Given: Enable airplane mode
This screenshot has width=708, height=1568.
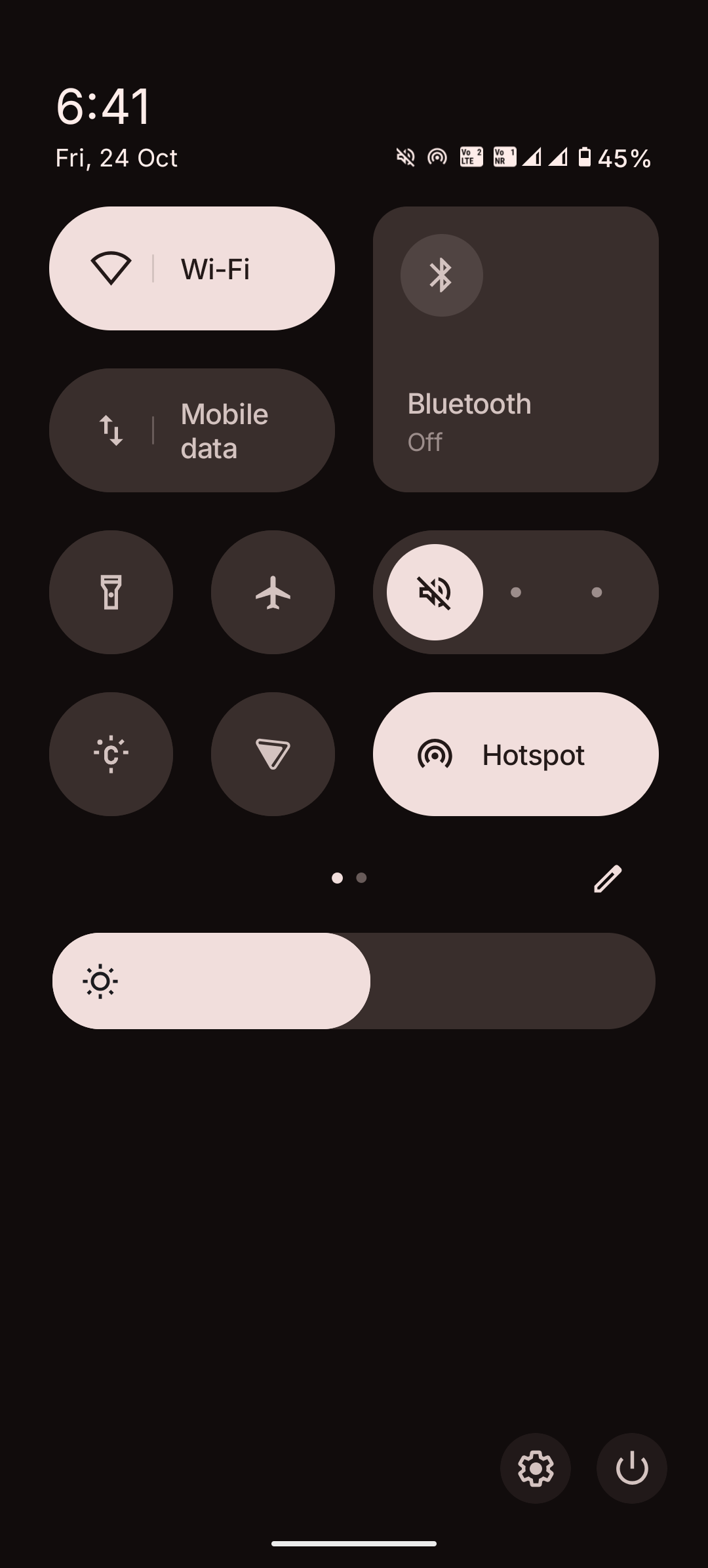Looking at the screenshot, I should click(x=273, y=593).
